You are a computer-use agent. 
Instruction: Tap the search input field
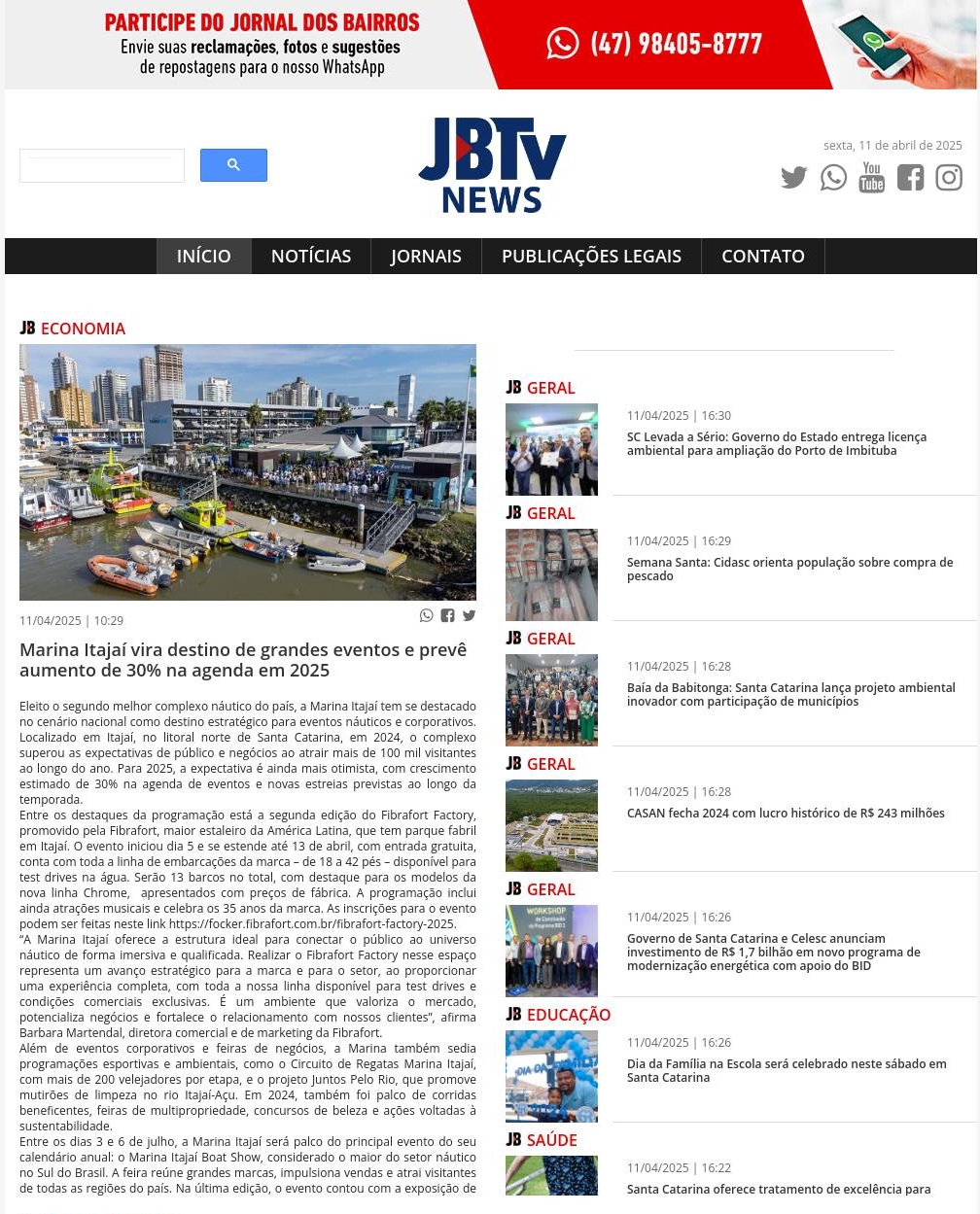102,166
